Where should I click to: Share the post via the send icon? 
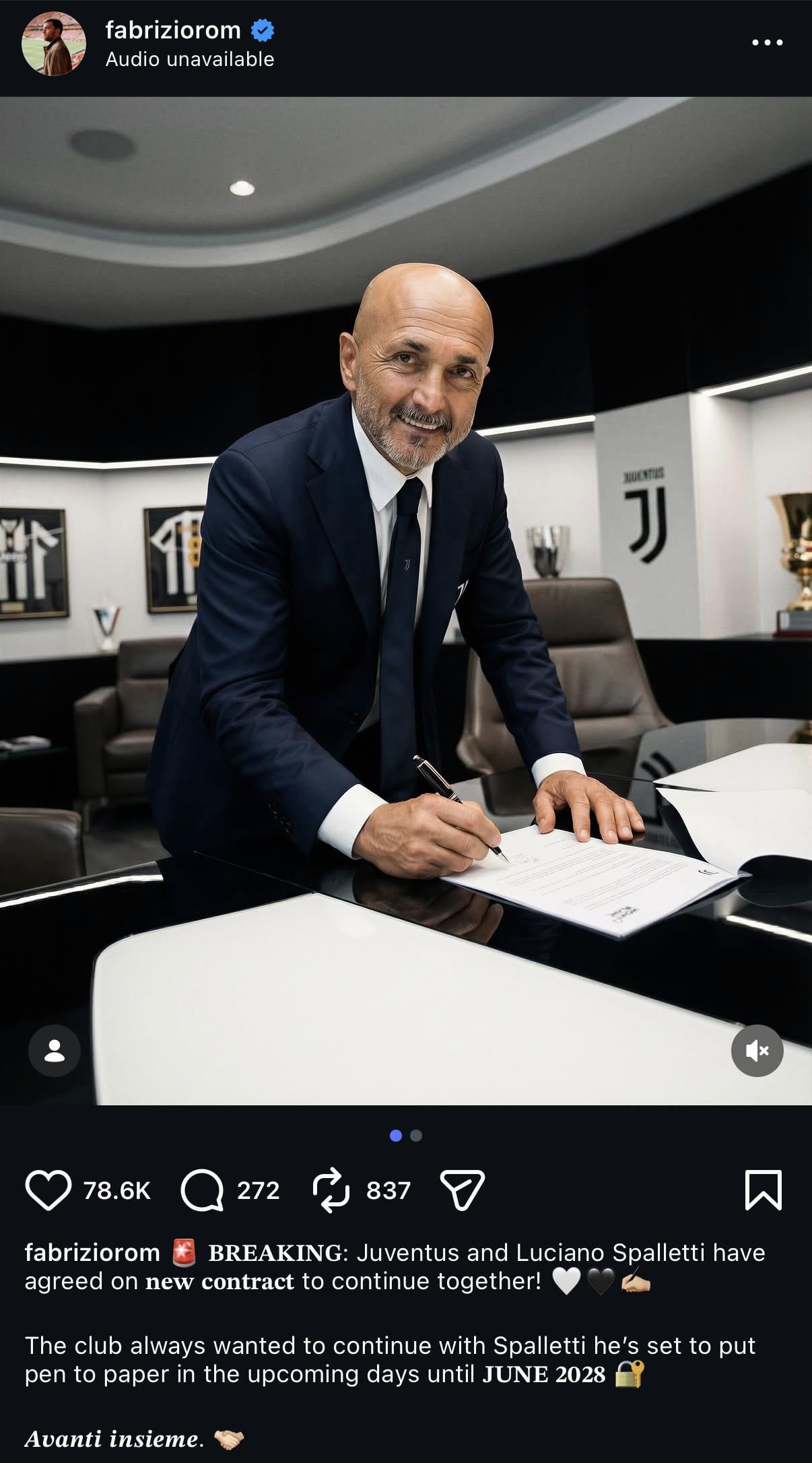[x=462, y=1190]
